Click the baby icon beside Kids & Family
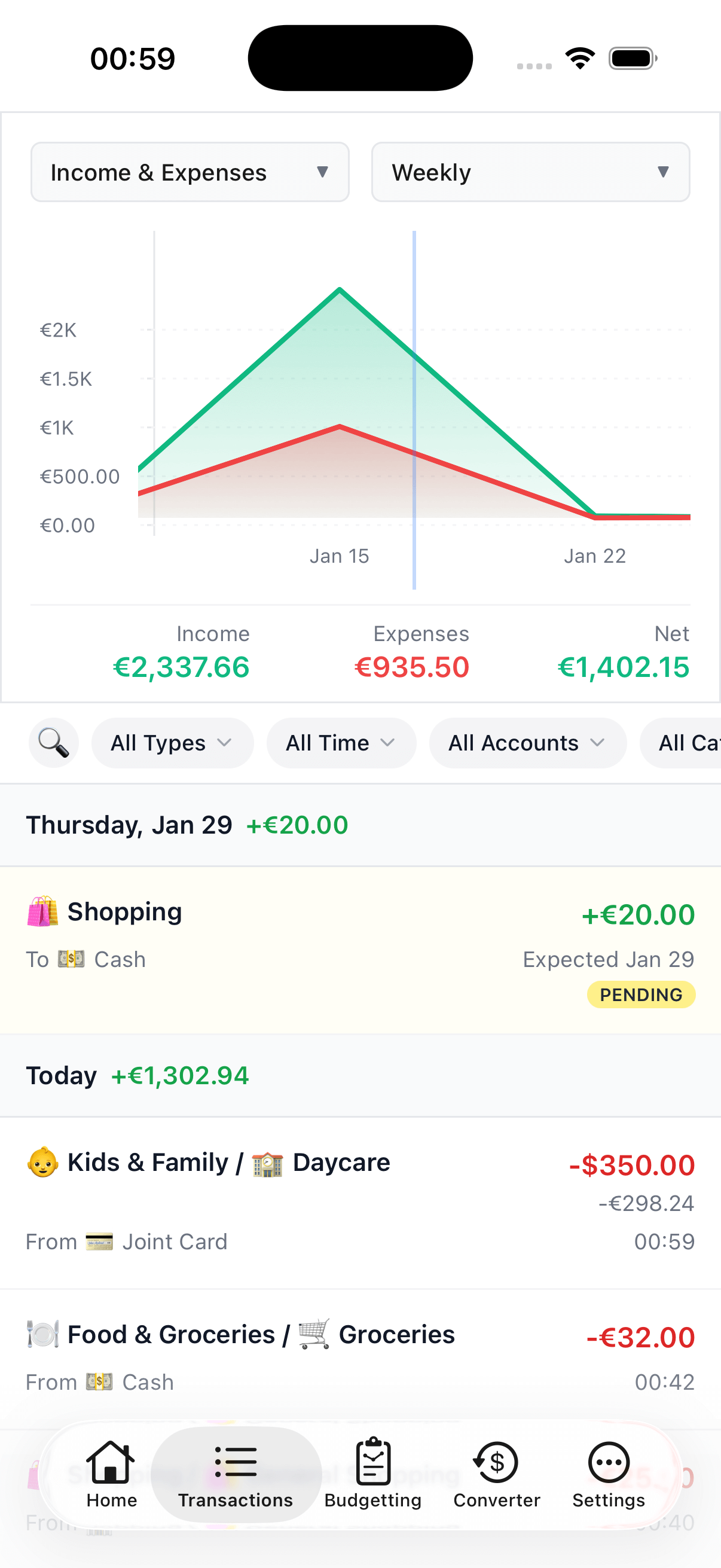This screenshot has width=721, height=1568. 42,1162
